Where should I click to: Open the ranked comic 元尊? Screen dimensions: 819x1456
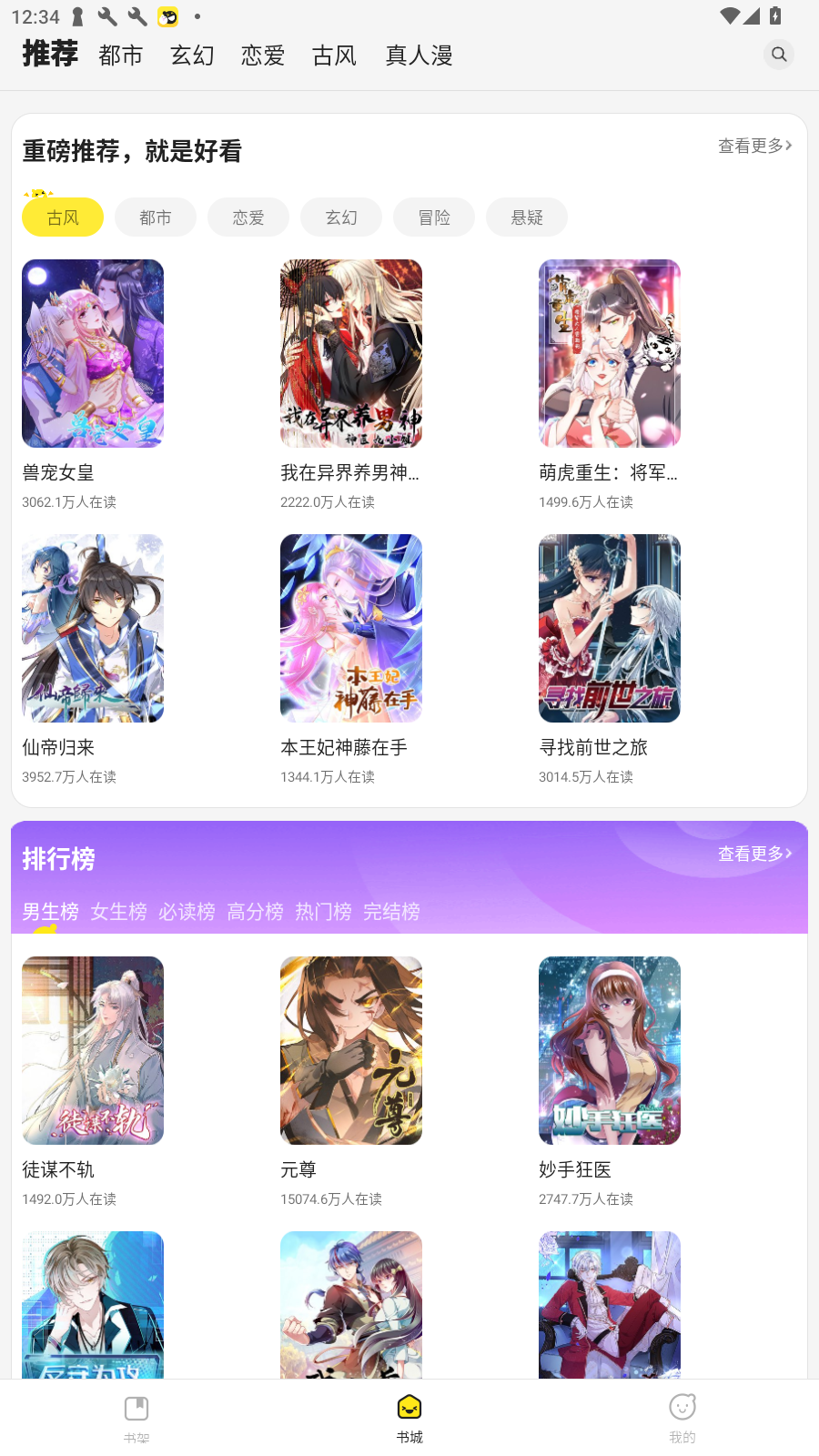point(351,1051)
